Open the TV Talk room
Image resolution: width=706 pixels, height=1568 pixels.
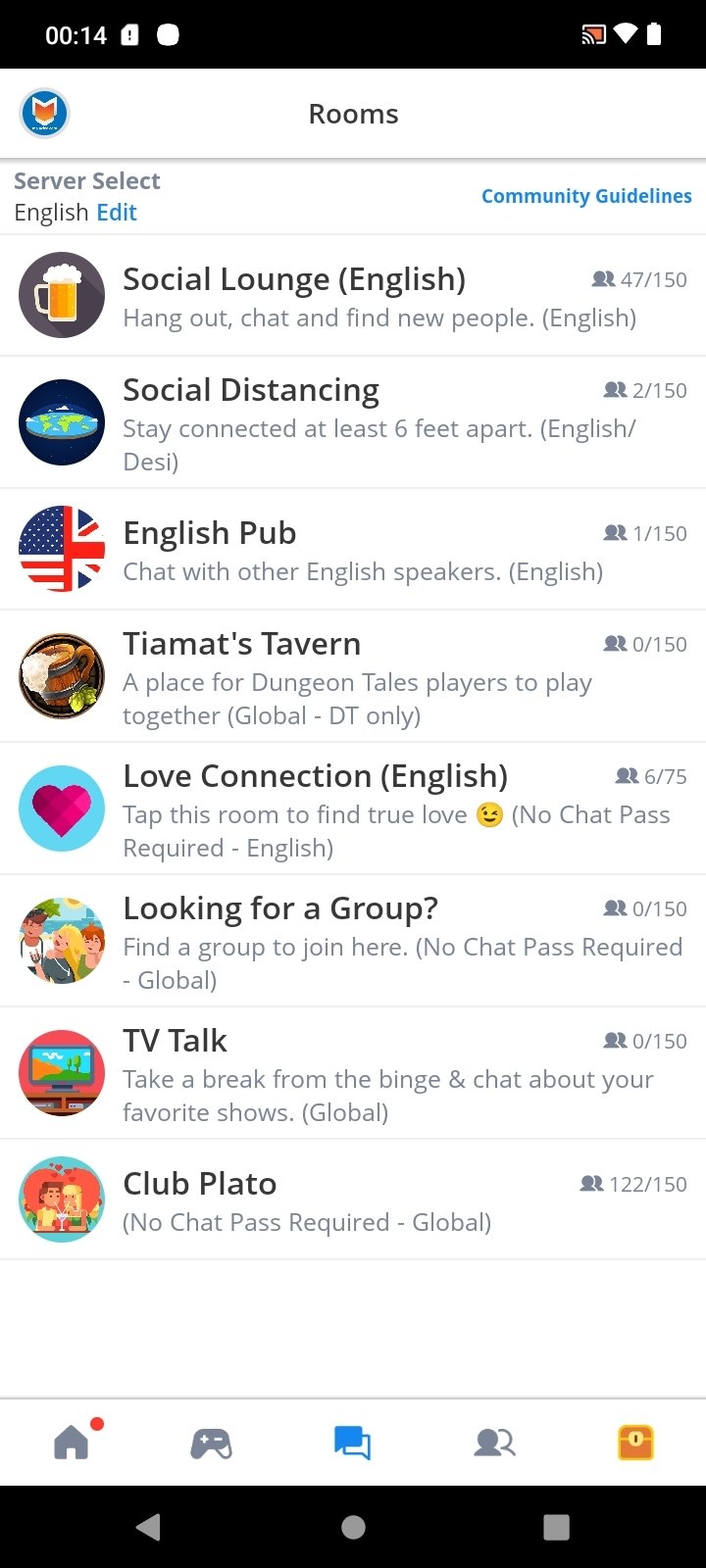coord(353,1073)
